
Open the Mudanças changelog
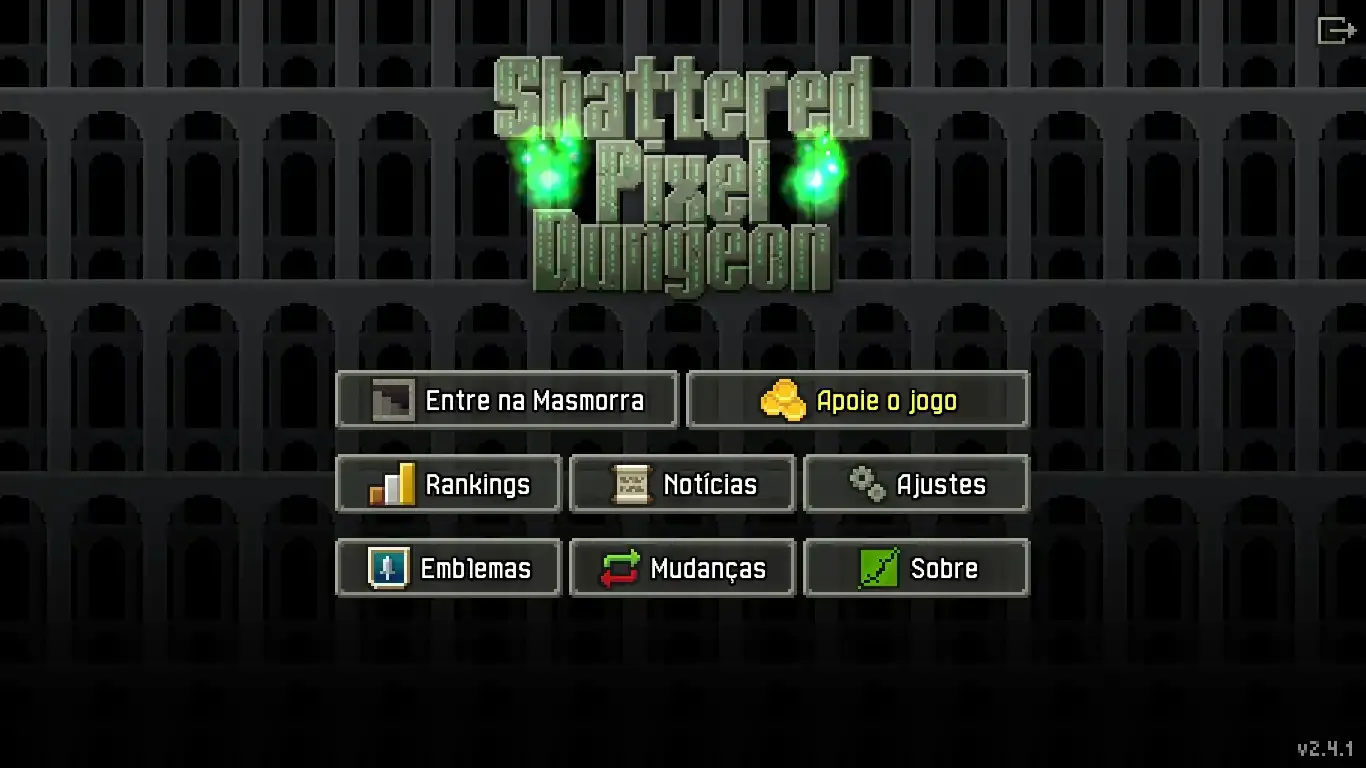[683, 568]
